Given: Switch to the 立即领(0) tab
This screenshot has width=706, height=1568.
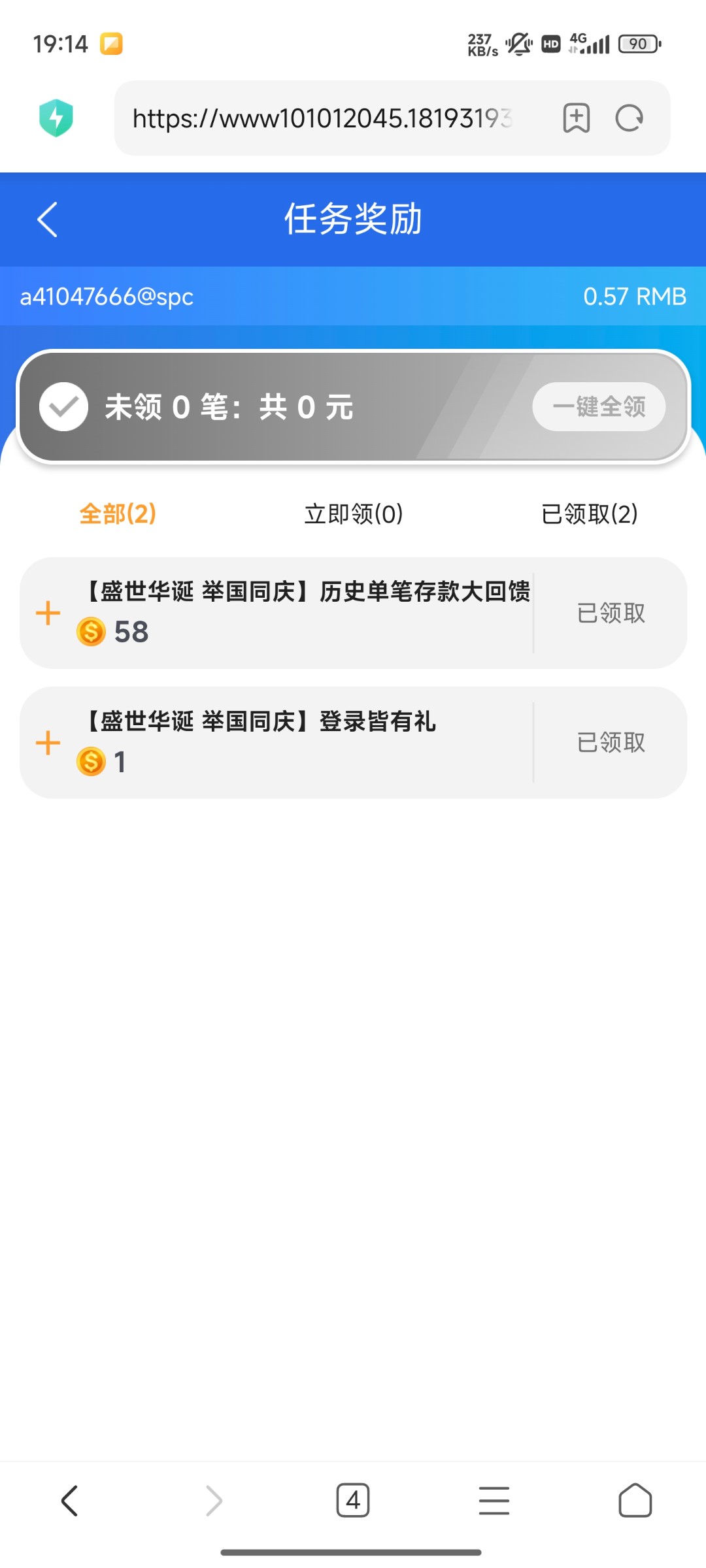Looking at the screenshot, I should click(x=353, y=514).
